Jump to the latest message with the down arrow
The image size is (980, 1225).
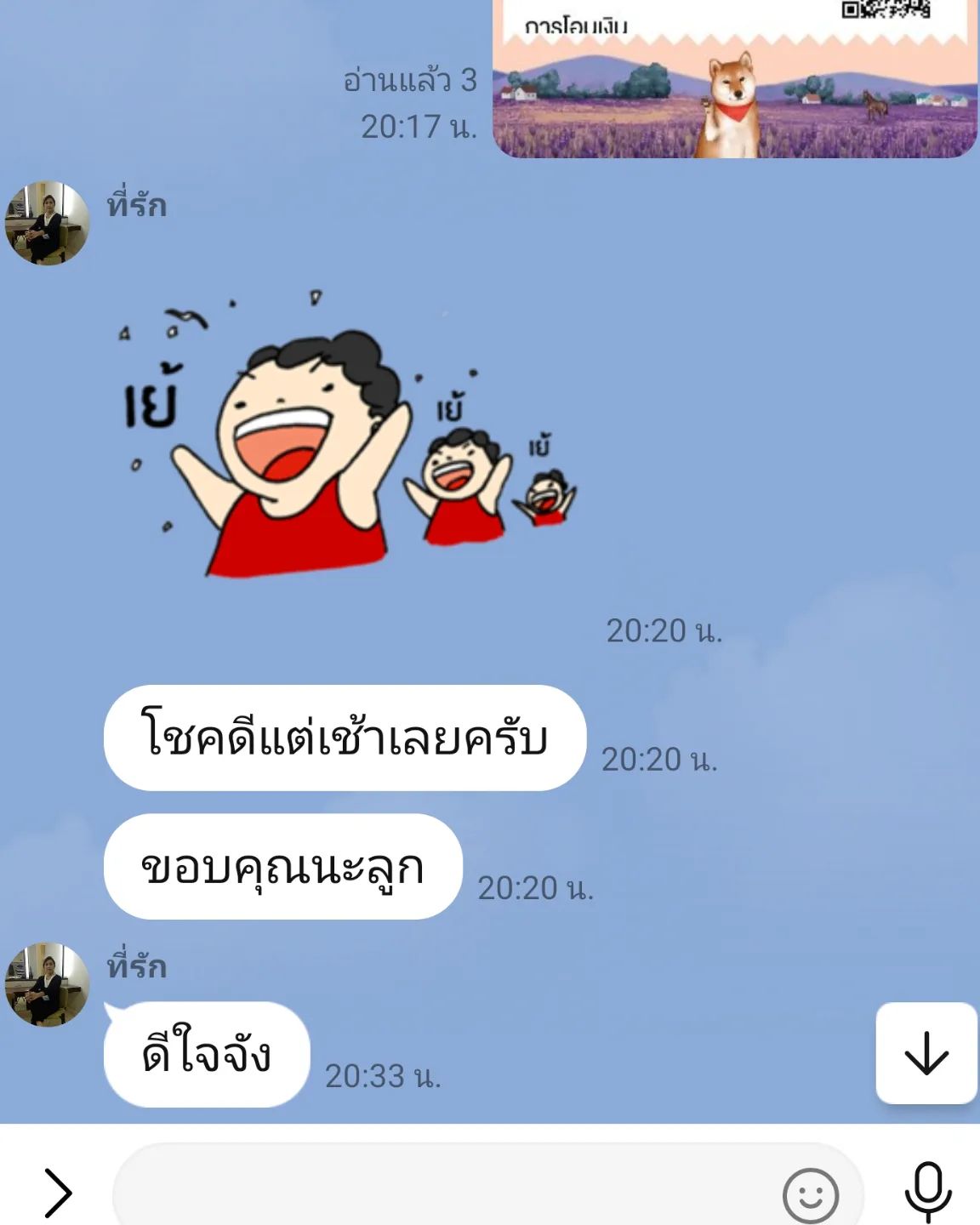coord(926,1053)
